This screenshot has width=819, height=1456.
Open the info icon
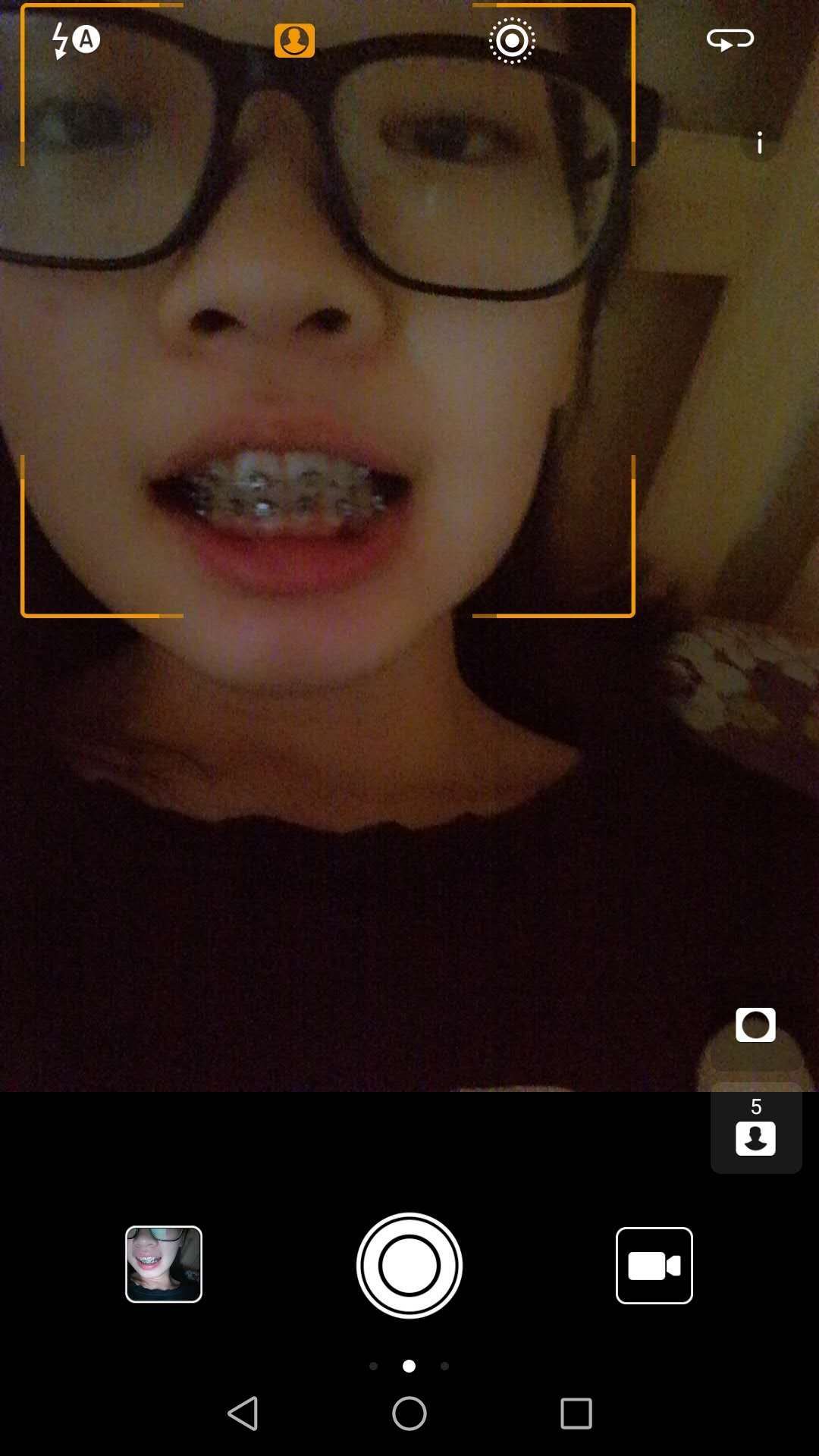(x=759, y=143)
